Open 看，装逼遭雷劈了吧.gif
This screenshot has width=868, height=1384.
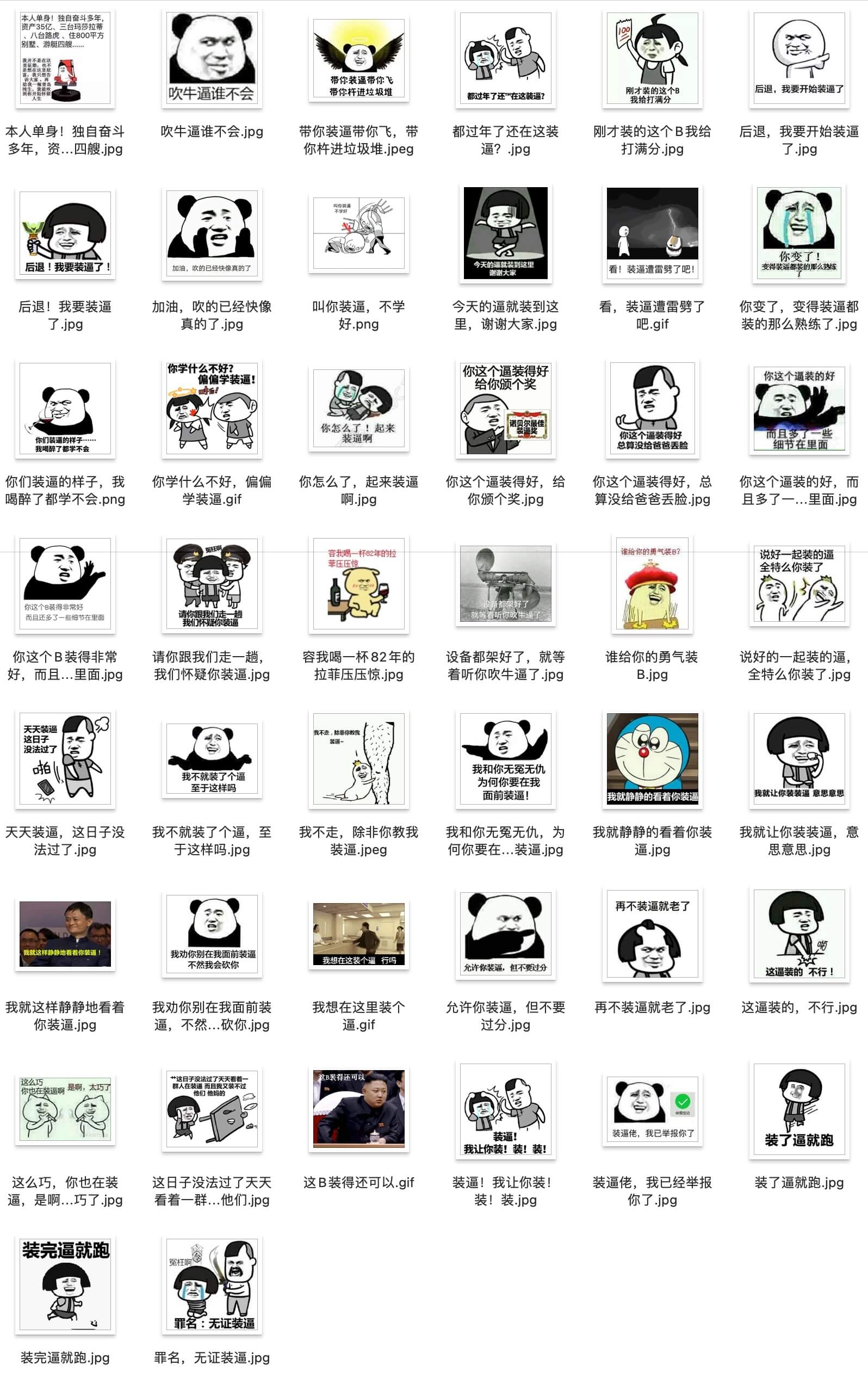pyautogui.click(x=652, y=233)
